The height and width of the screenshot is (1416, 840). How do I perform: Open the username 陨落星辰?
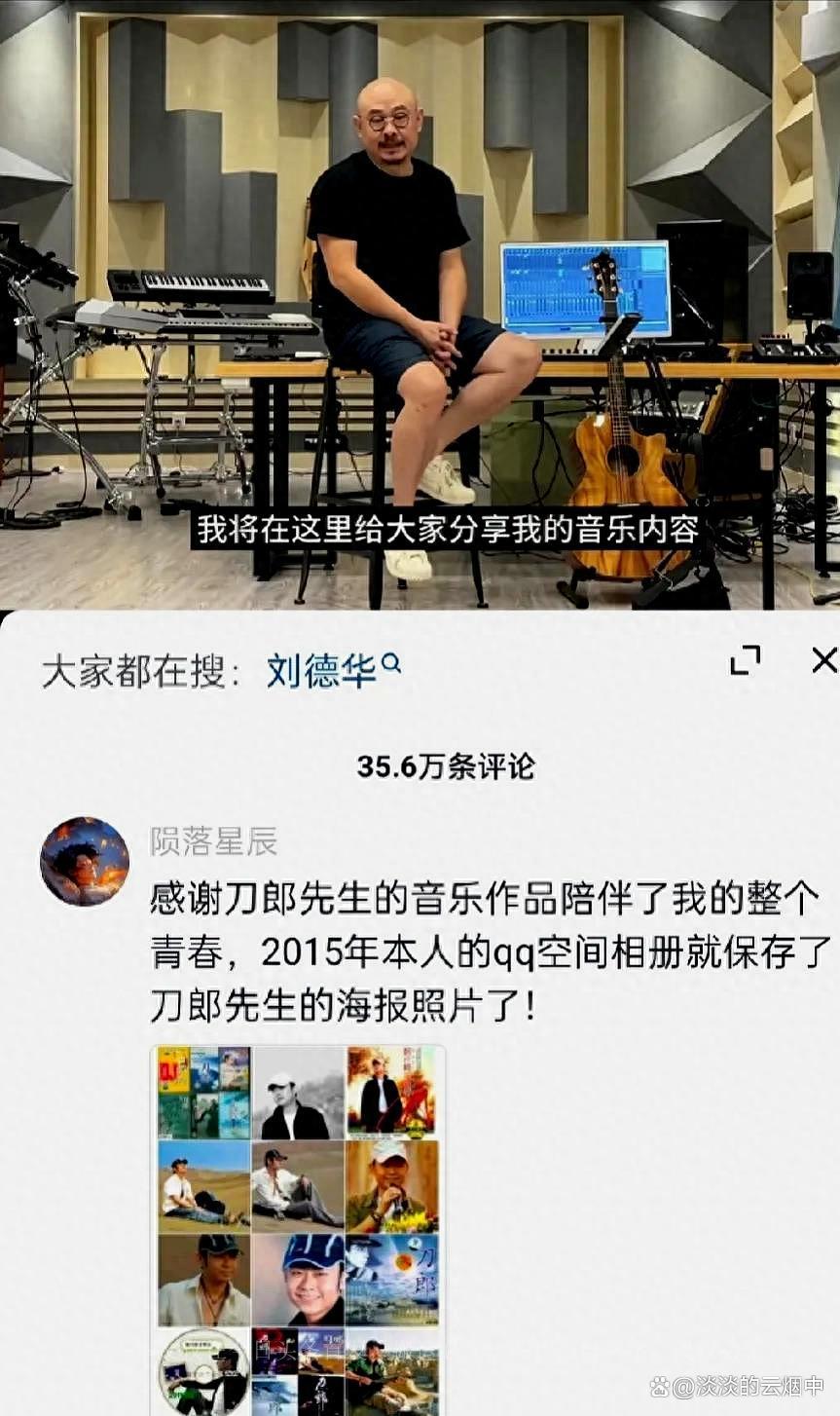(x=213, y=841)
